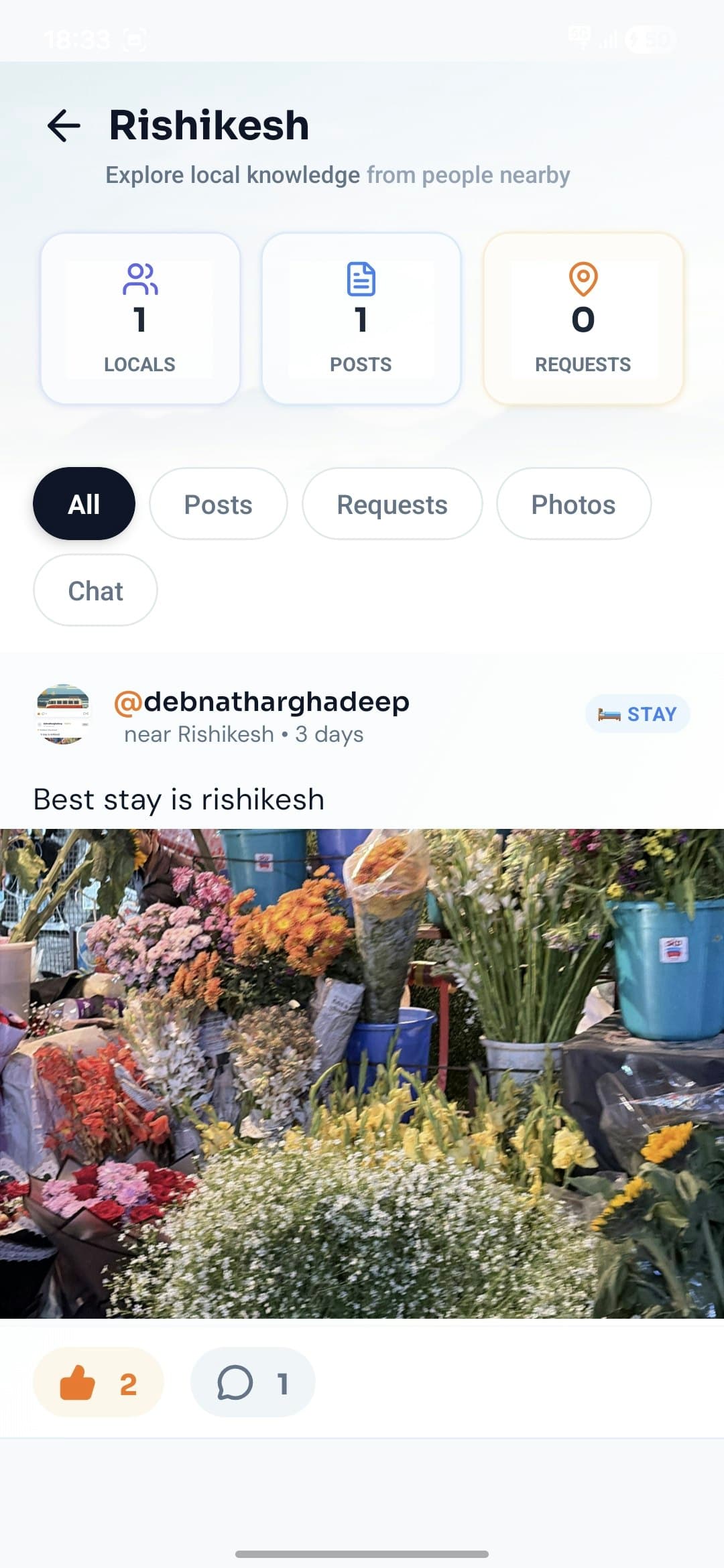Switch to the Posts filter chip
The image size is (724, 1568).
(218, 504)
